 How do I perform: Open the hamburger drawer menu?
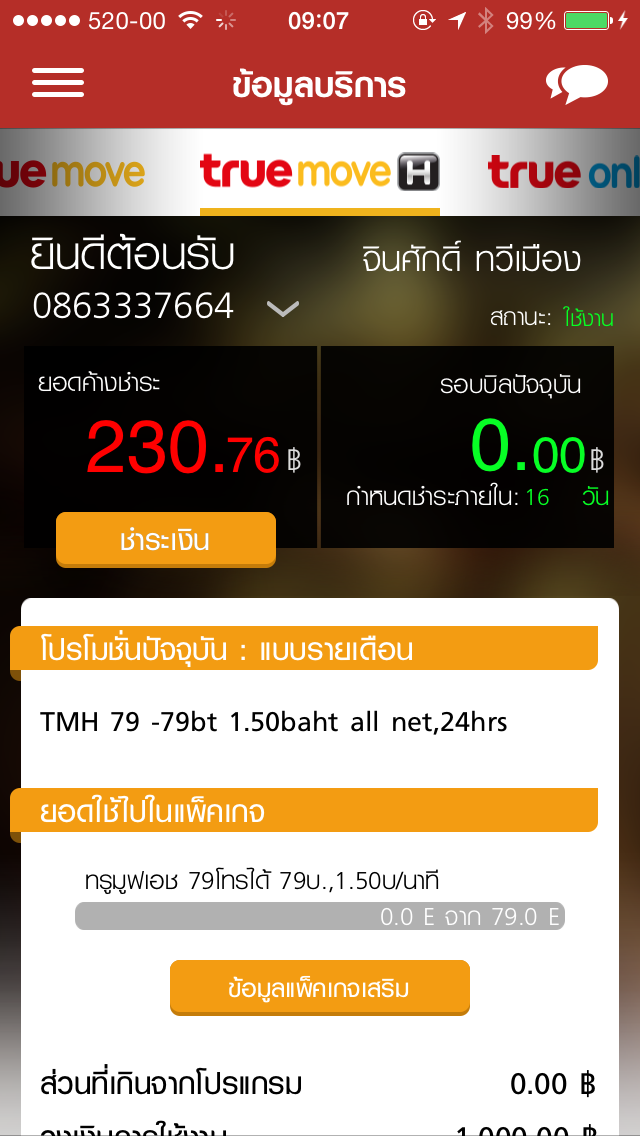coord(58,83)
